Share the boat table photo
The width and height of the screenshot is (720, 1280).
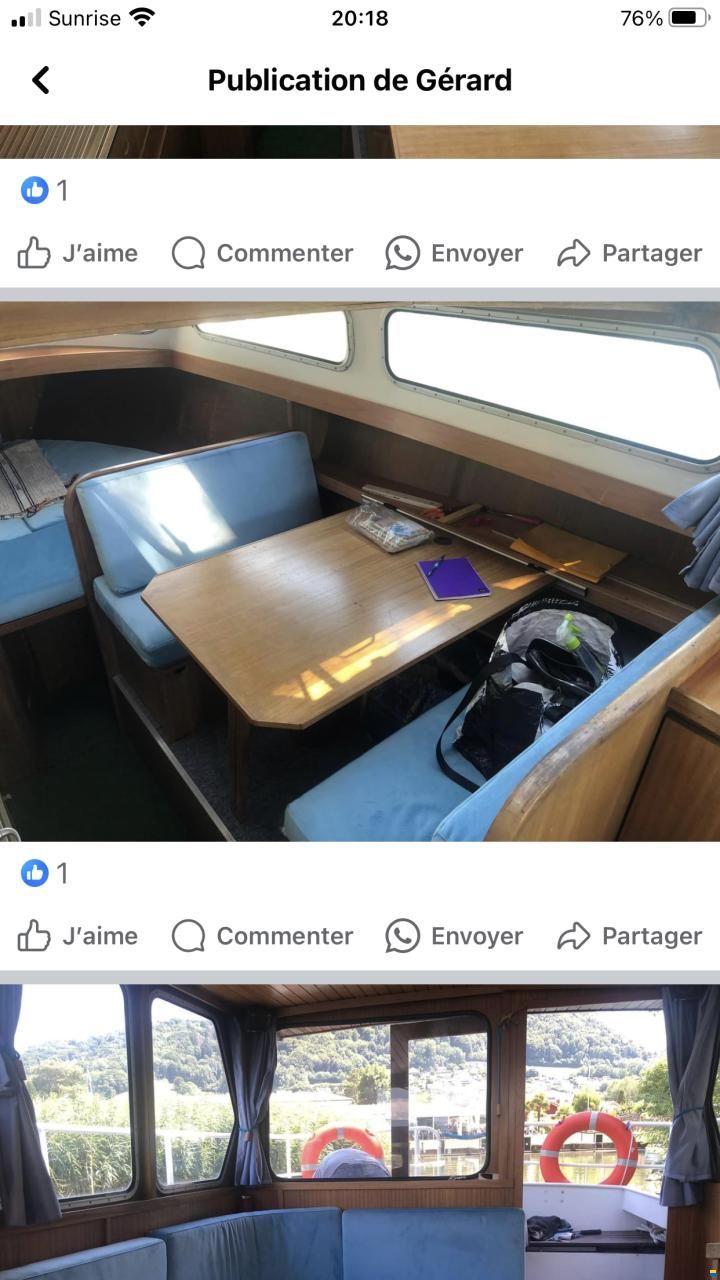630,936
